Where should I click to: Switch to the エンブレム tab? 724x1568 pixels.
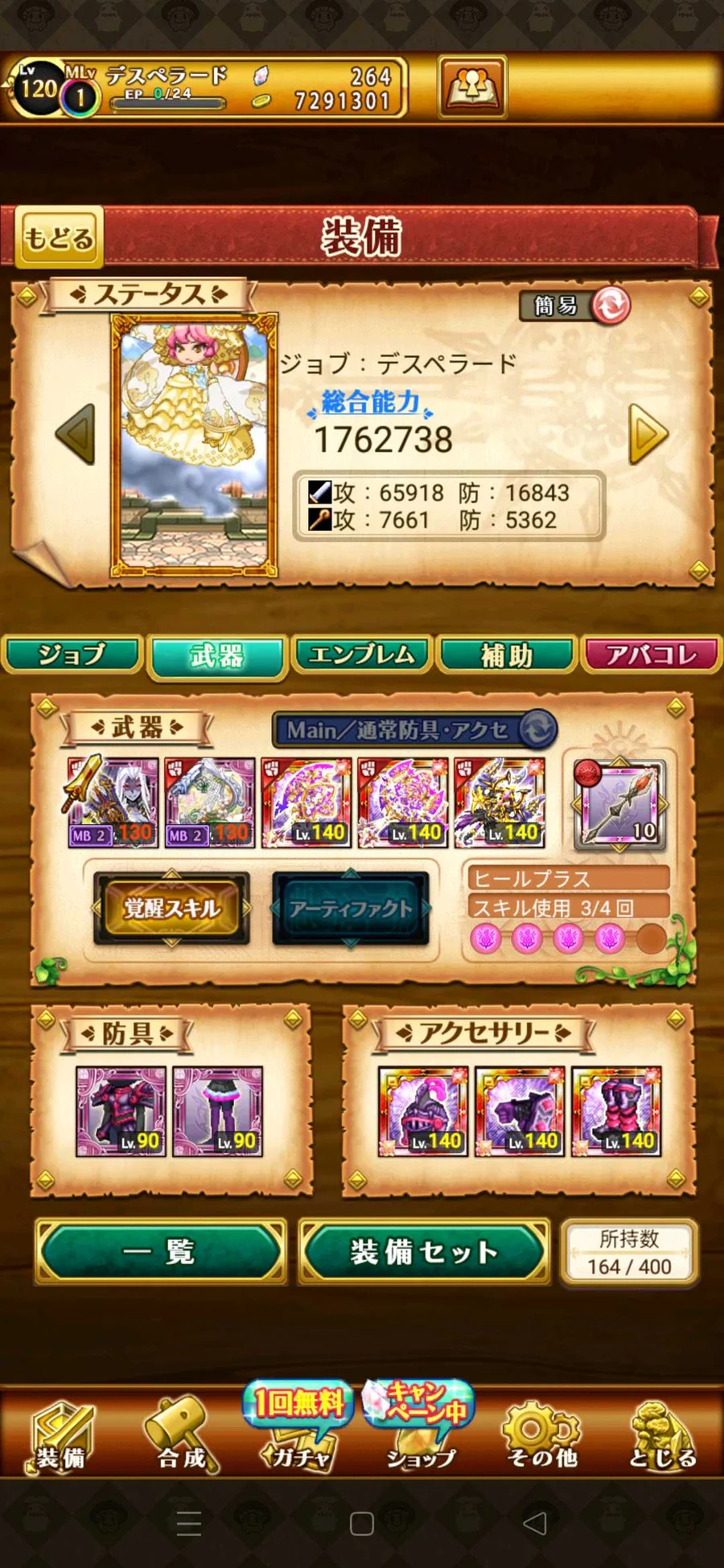[362, 655]
